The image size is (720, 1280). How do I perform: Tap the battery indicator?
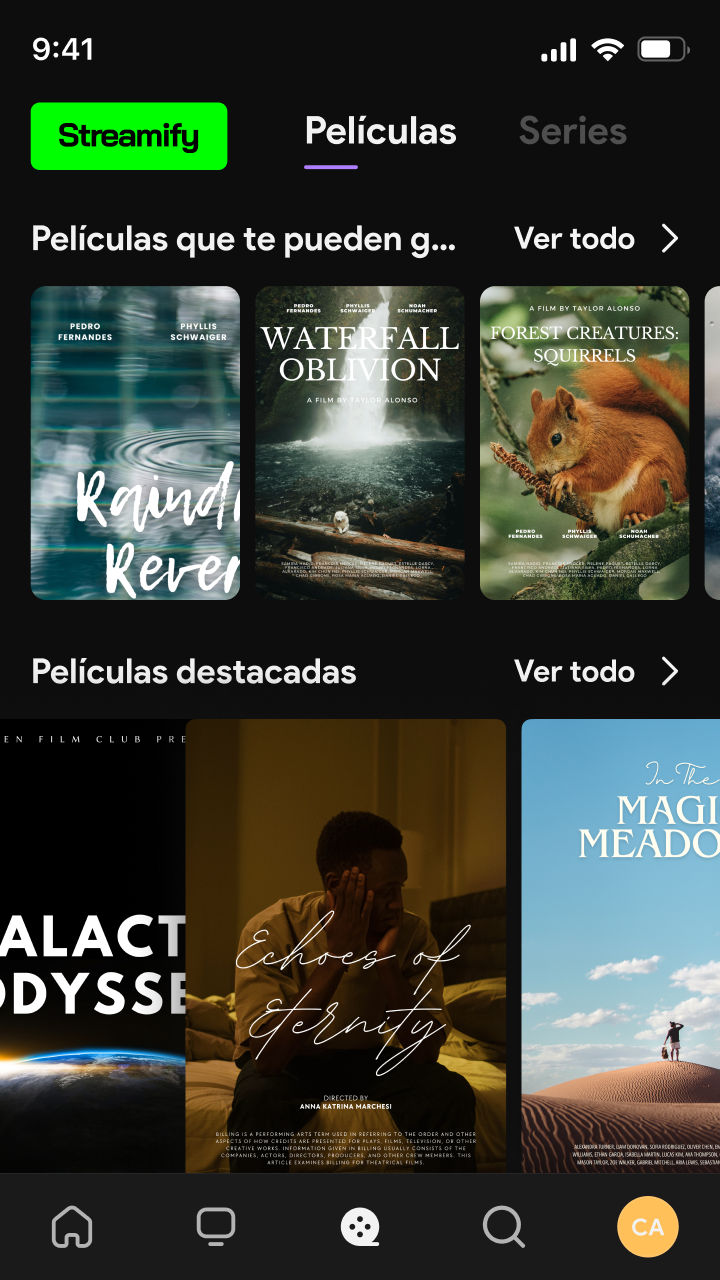coord(662,48)
